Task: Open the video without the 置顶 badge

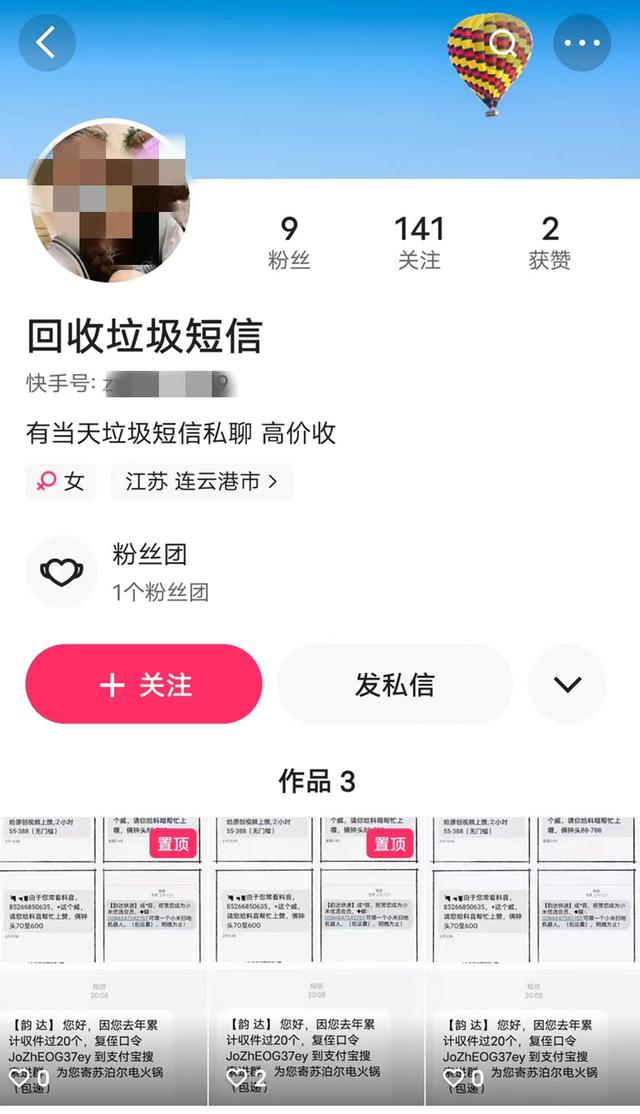Action: [x=534, y=960]
